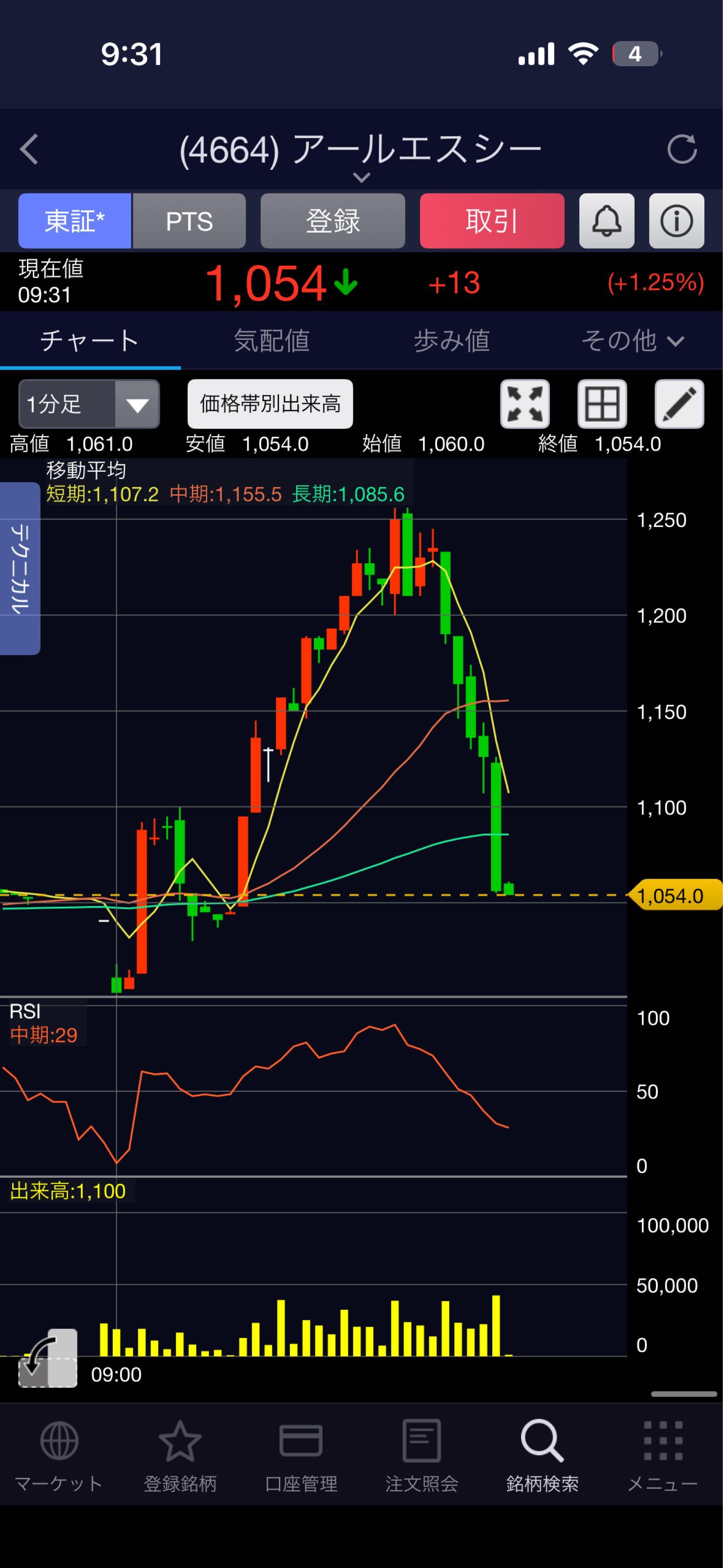Image resolution: width=723 pixels, height=1568 pixels.
Task: Open the stock info icon
Action: click(x=676, y=221)
